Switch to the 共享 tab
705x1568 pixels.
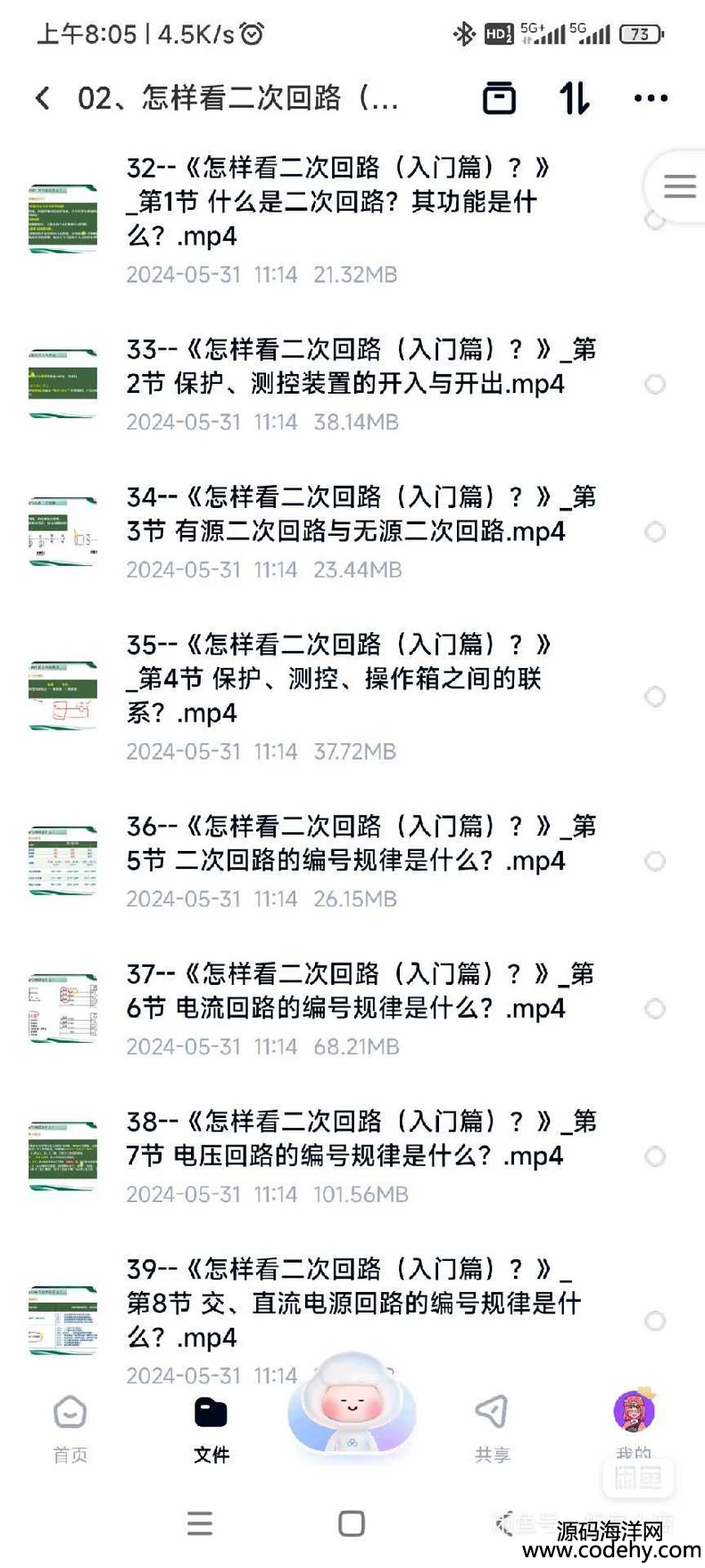(x=492, y=1429)
